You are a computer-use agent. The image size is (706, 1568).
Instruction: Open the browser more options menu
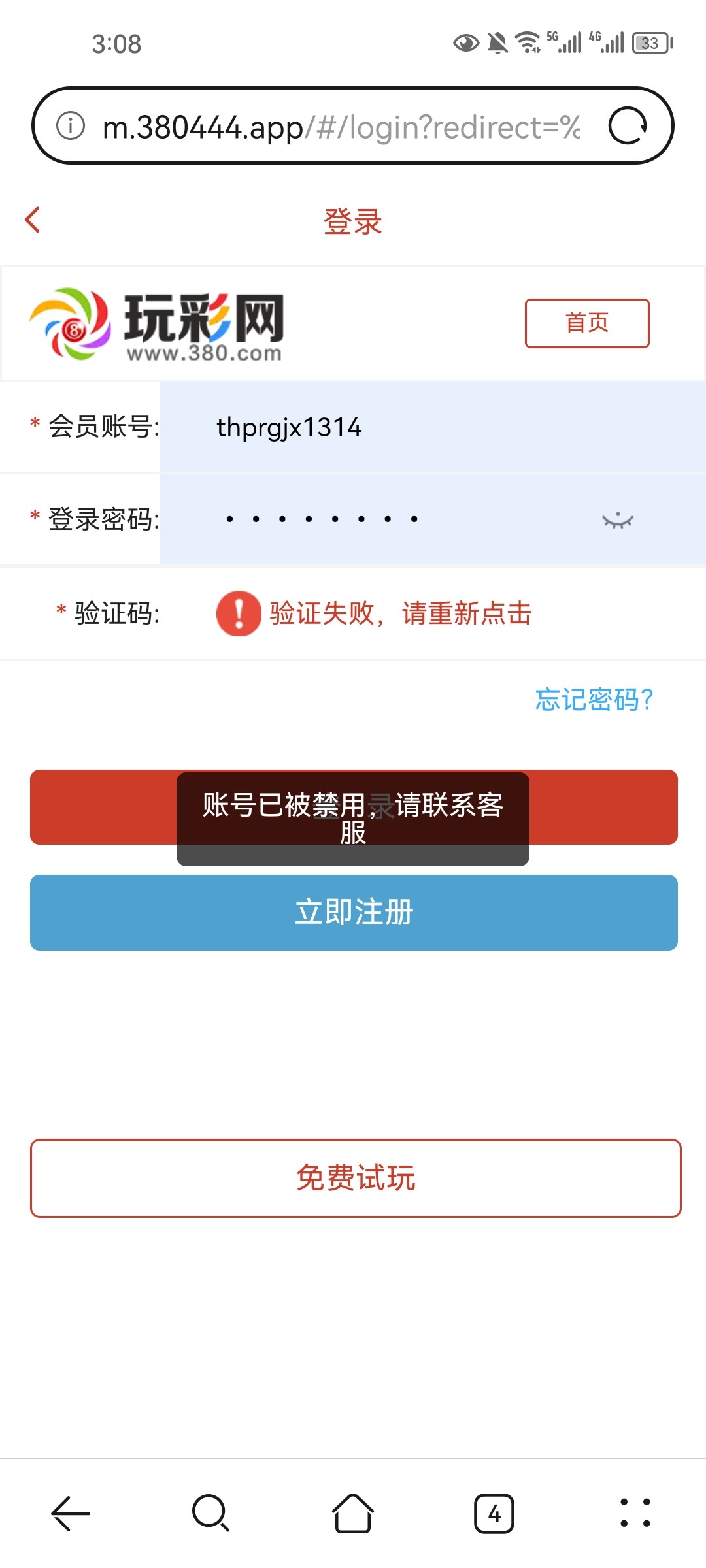[x=635, y=1513]
